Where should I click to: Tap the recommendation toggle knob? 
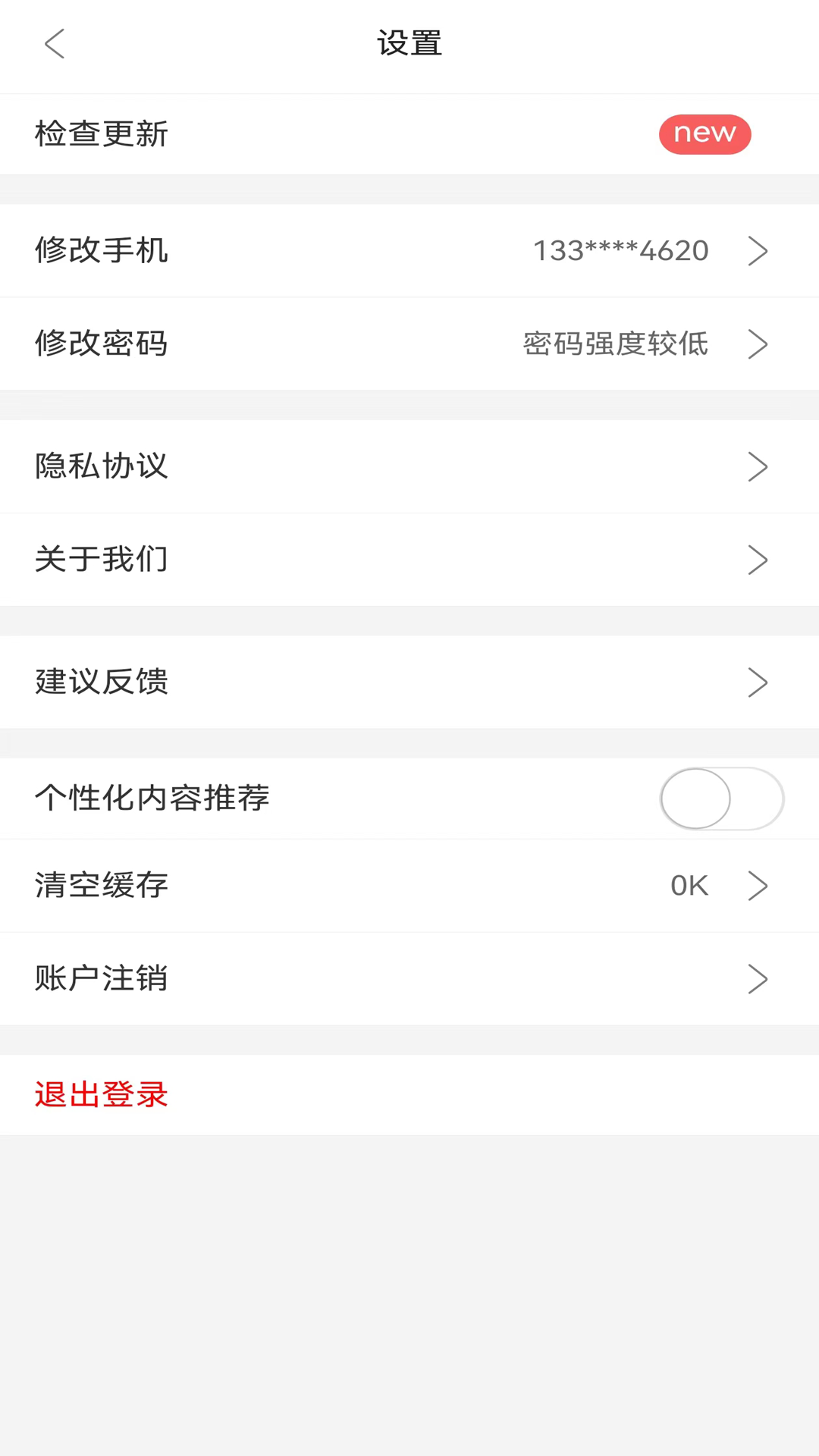695,799
